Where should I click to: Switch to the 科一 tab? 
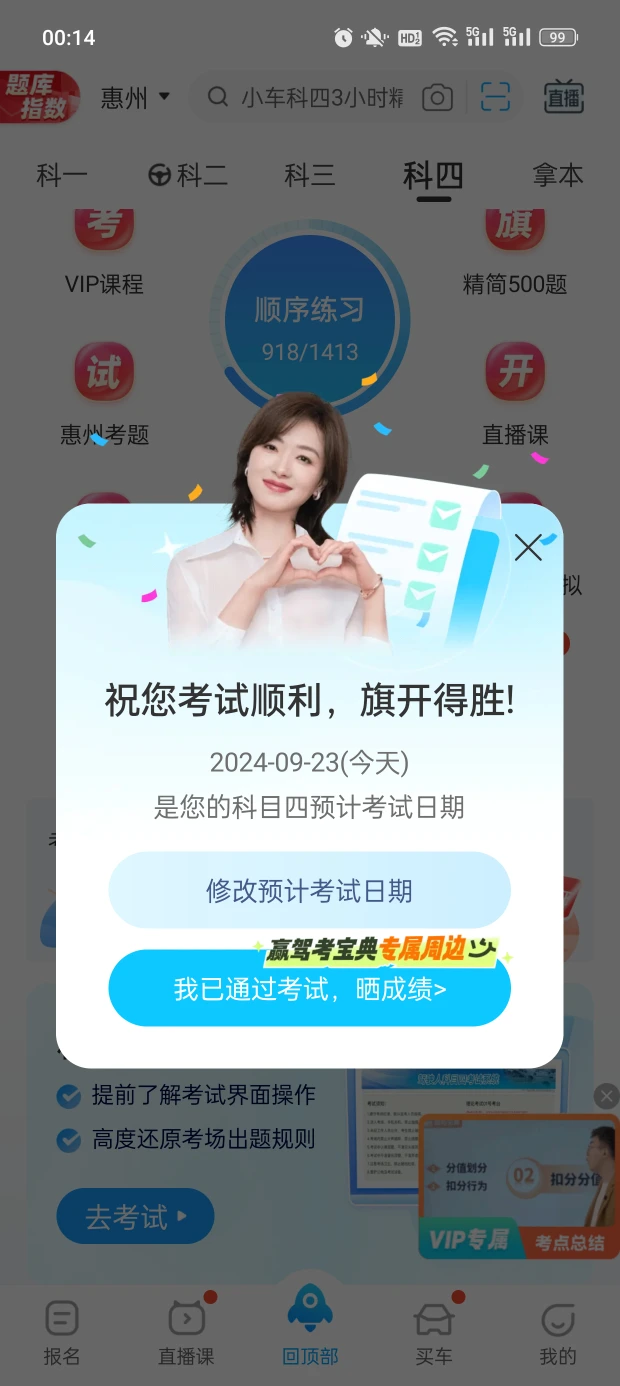[62, 176]
